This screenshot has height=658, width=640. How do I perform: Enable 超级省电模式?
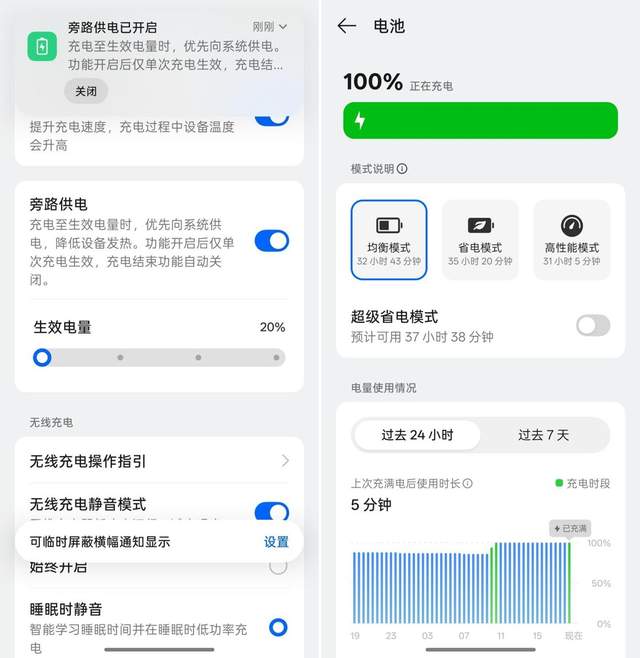[592, 325]
